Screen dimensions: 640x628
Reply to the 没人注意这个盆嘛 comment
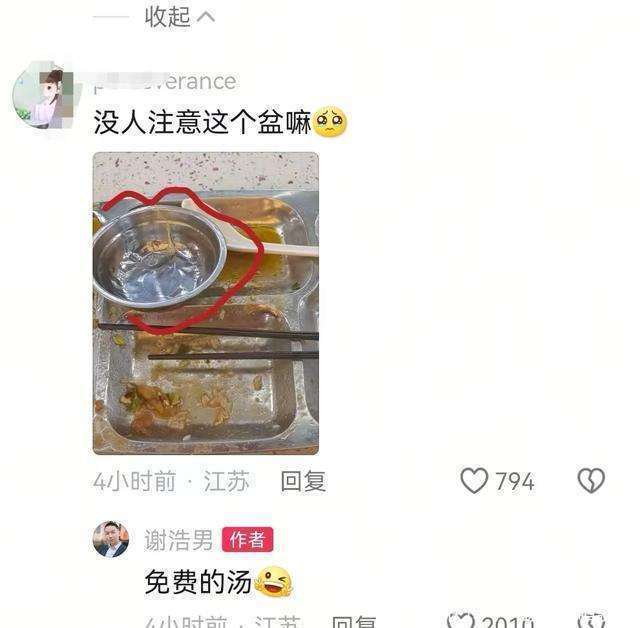pyautogui.click(x=303, y=482)
